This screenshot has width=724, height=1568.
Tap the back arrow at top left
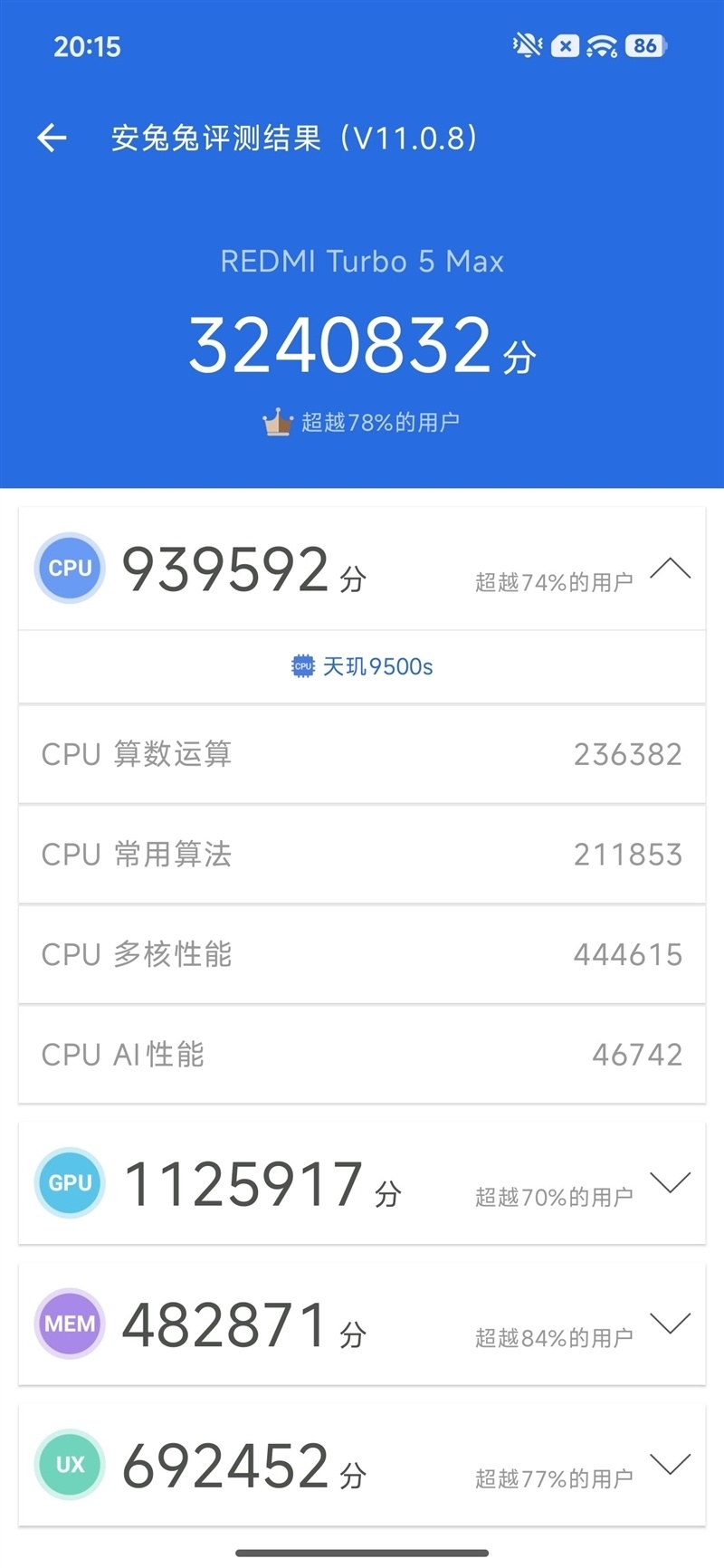(52, 138)
